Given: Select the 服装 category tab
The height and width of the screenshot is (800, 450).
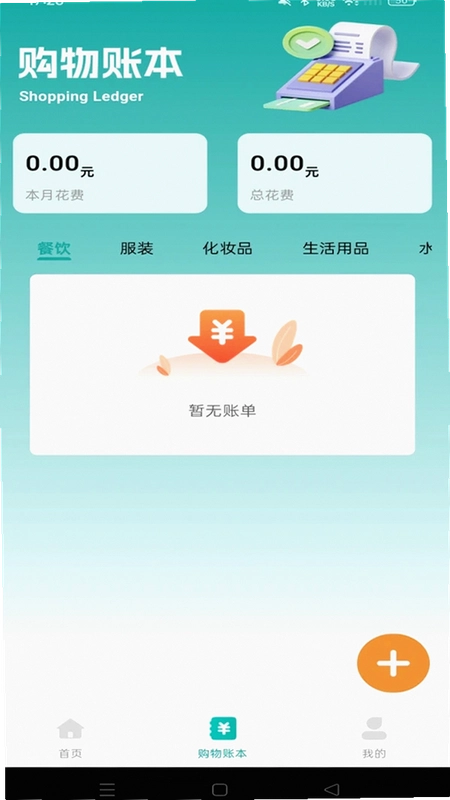Looking at the screenshot, I should click(136, 249).
